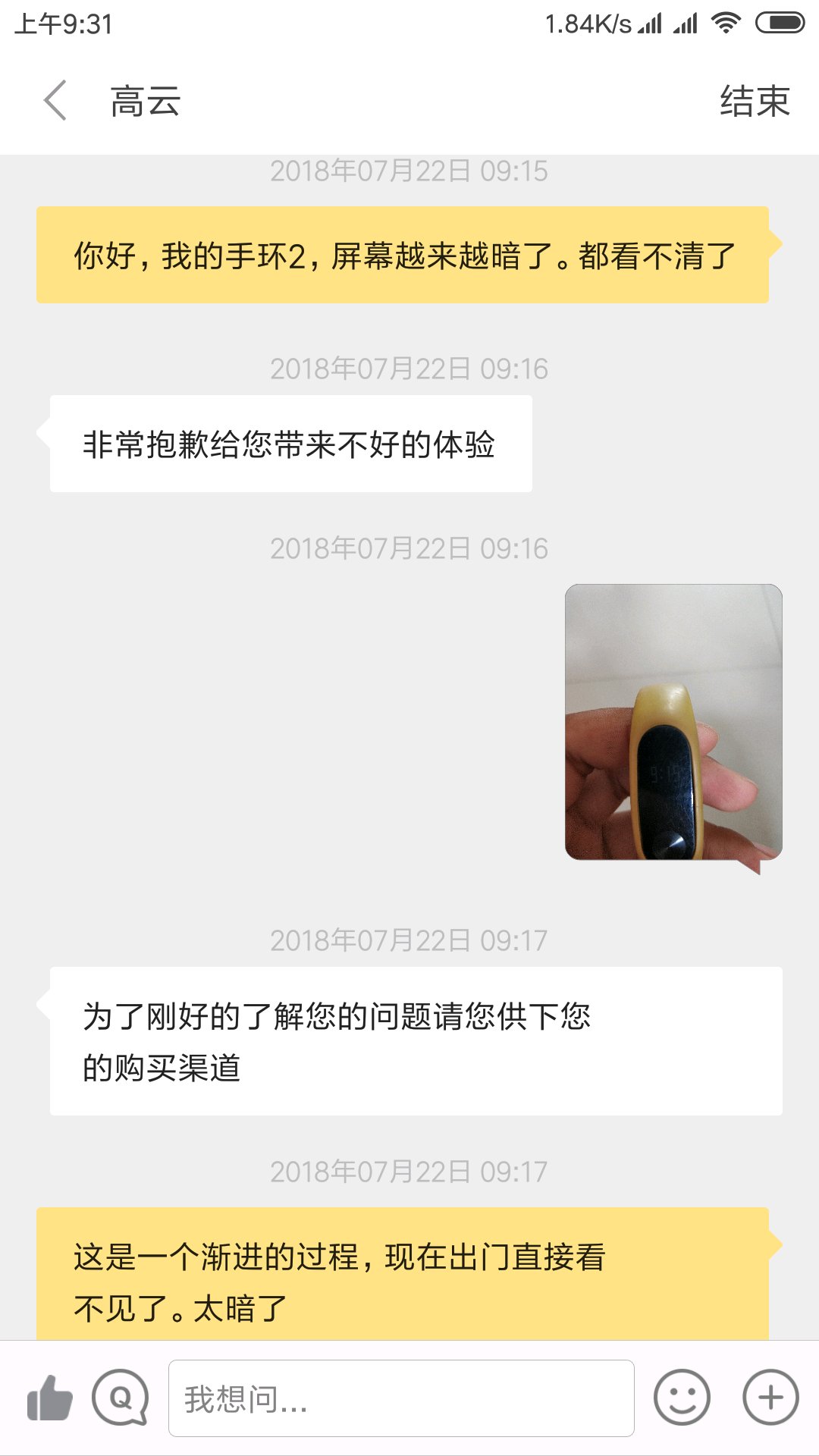Tap 结束 to end the conversation
Image resolution: width=819 pixels, height=1456 pixels.
pyautogui.click(x=755, y=101)
